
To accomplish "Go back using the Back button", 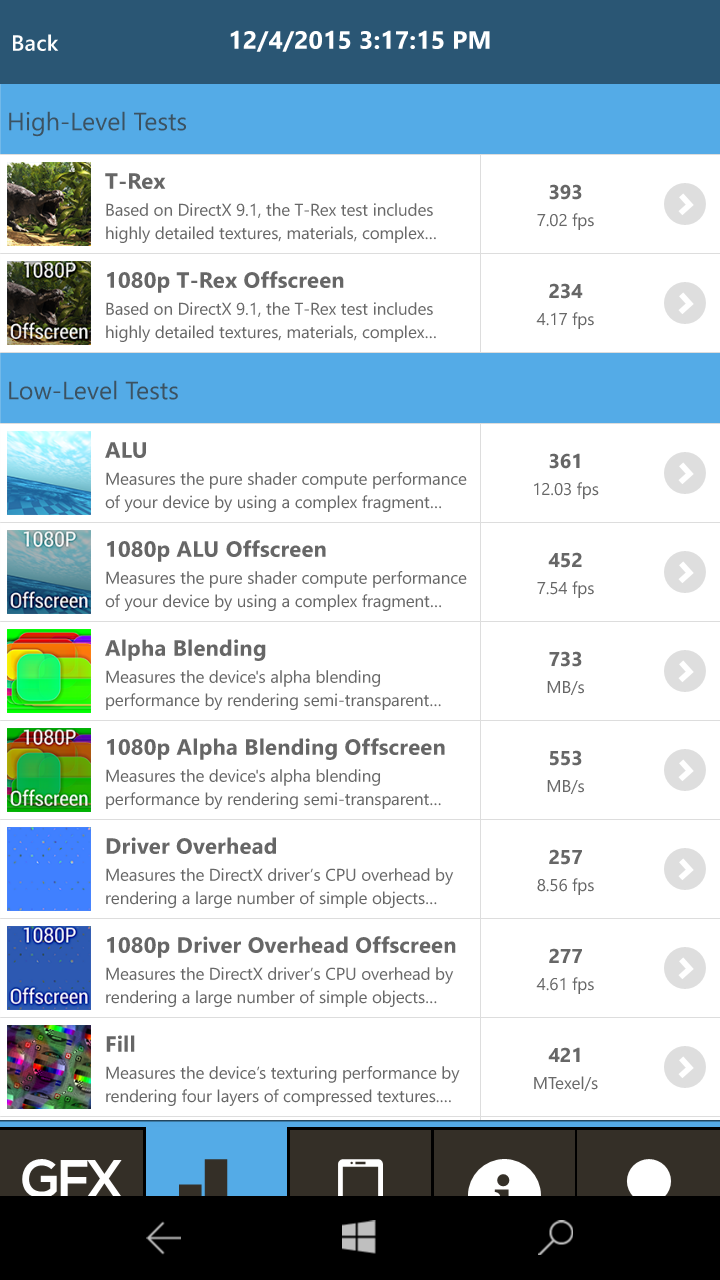I will tap(35, 43).
